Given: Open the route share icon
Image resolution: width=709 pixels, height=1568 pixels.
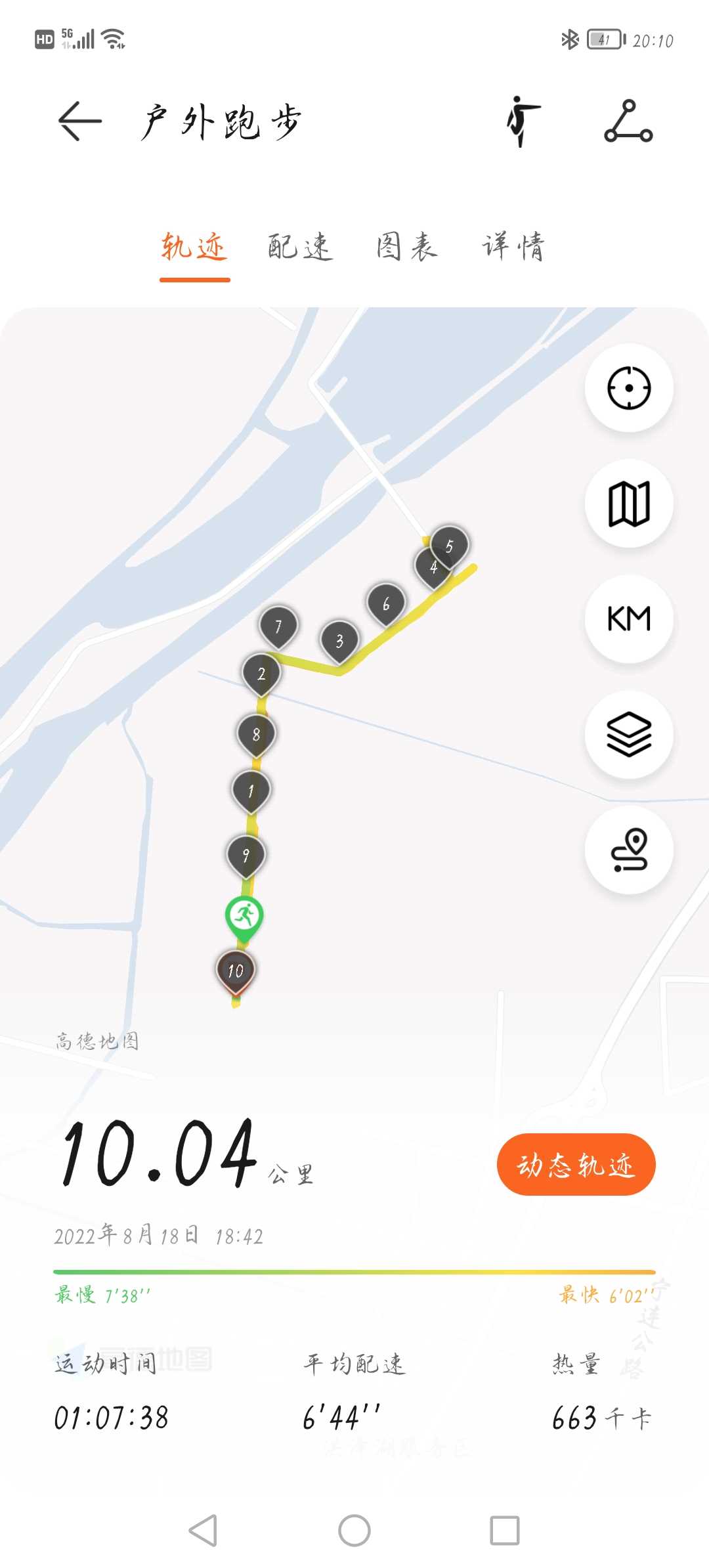Looking at the screenshot, I should (628, 121).
